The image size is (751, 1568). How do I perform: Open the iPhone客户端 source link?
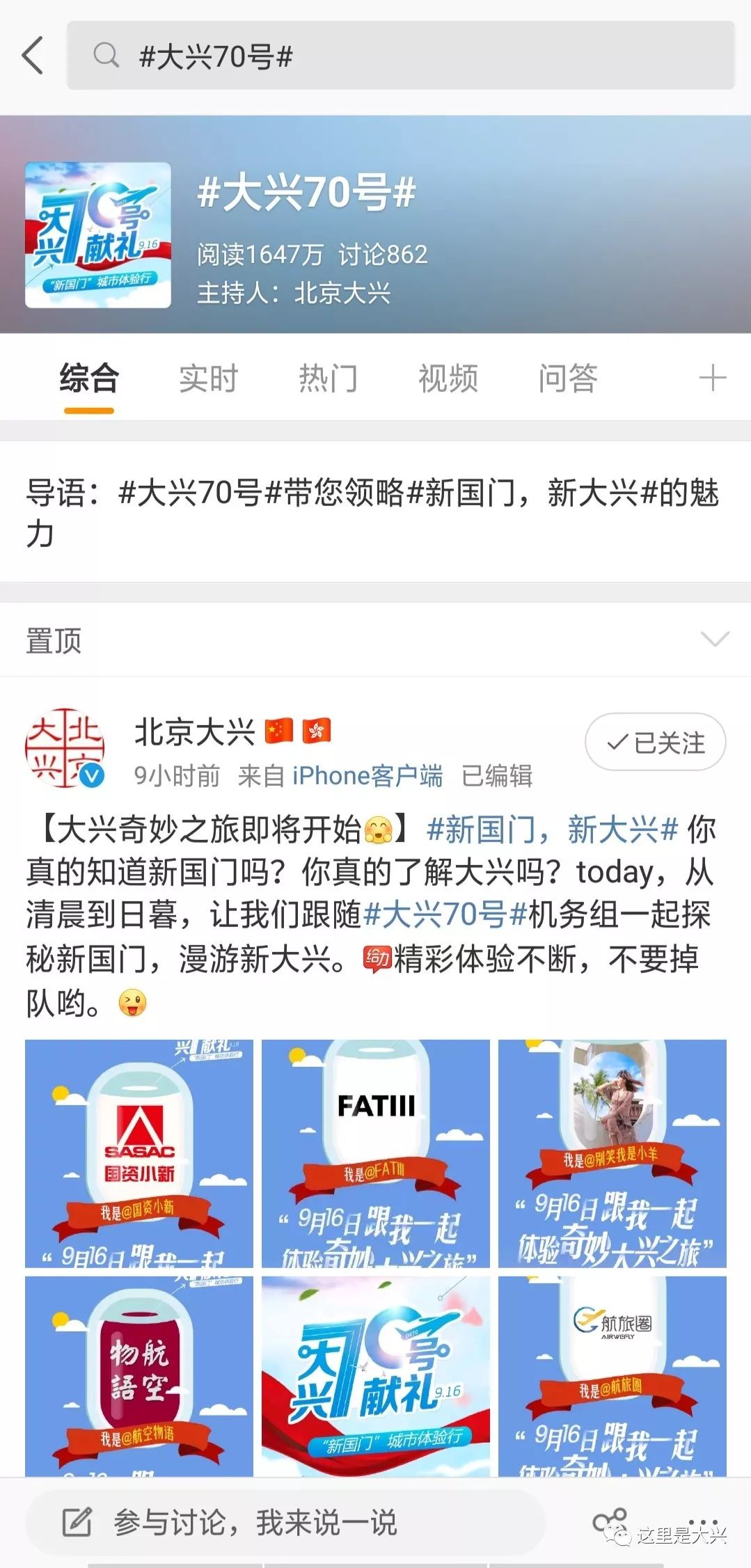367,775
